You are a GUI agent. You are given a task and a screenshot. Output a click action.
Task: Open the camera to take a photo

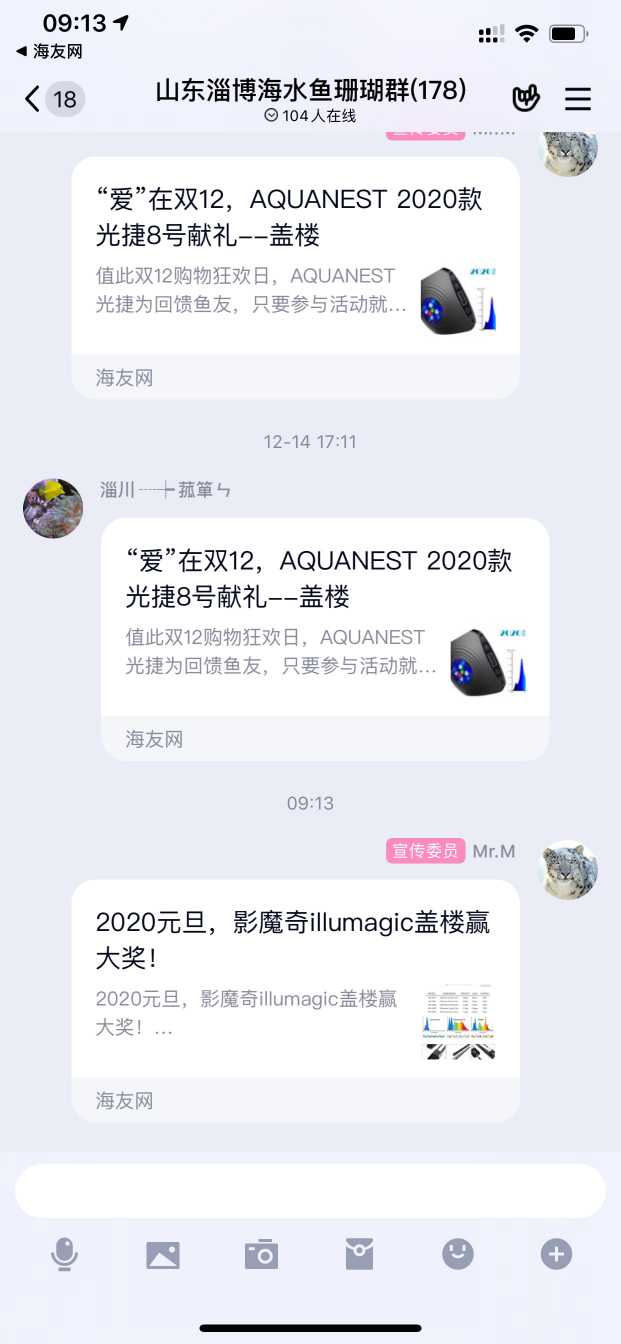tap(261, 1254)
